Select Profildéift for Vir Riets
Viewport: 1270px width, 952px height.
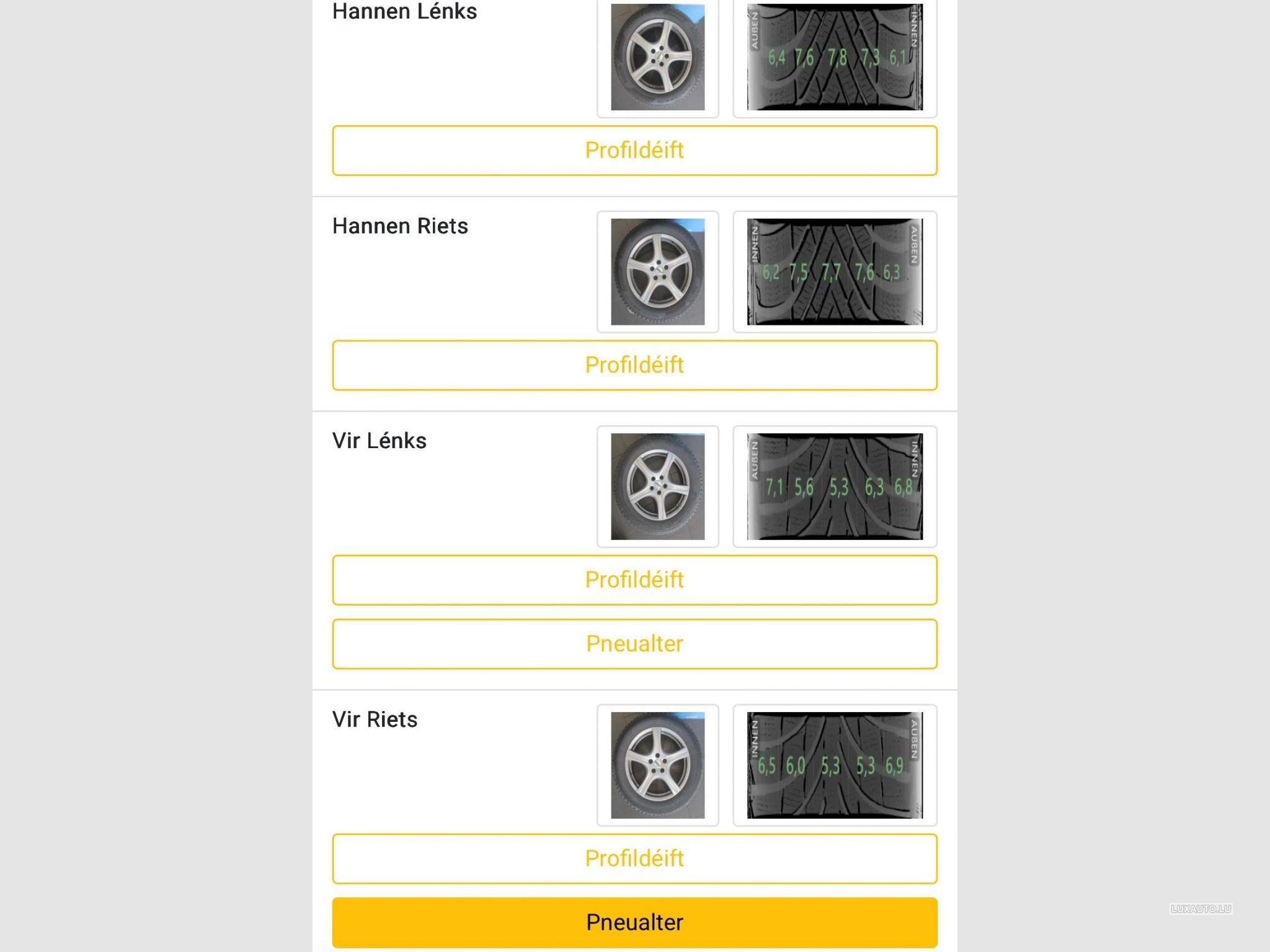(x=634, y=858)
